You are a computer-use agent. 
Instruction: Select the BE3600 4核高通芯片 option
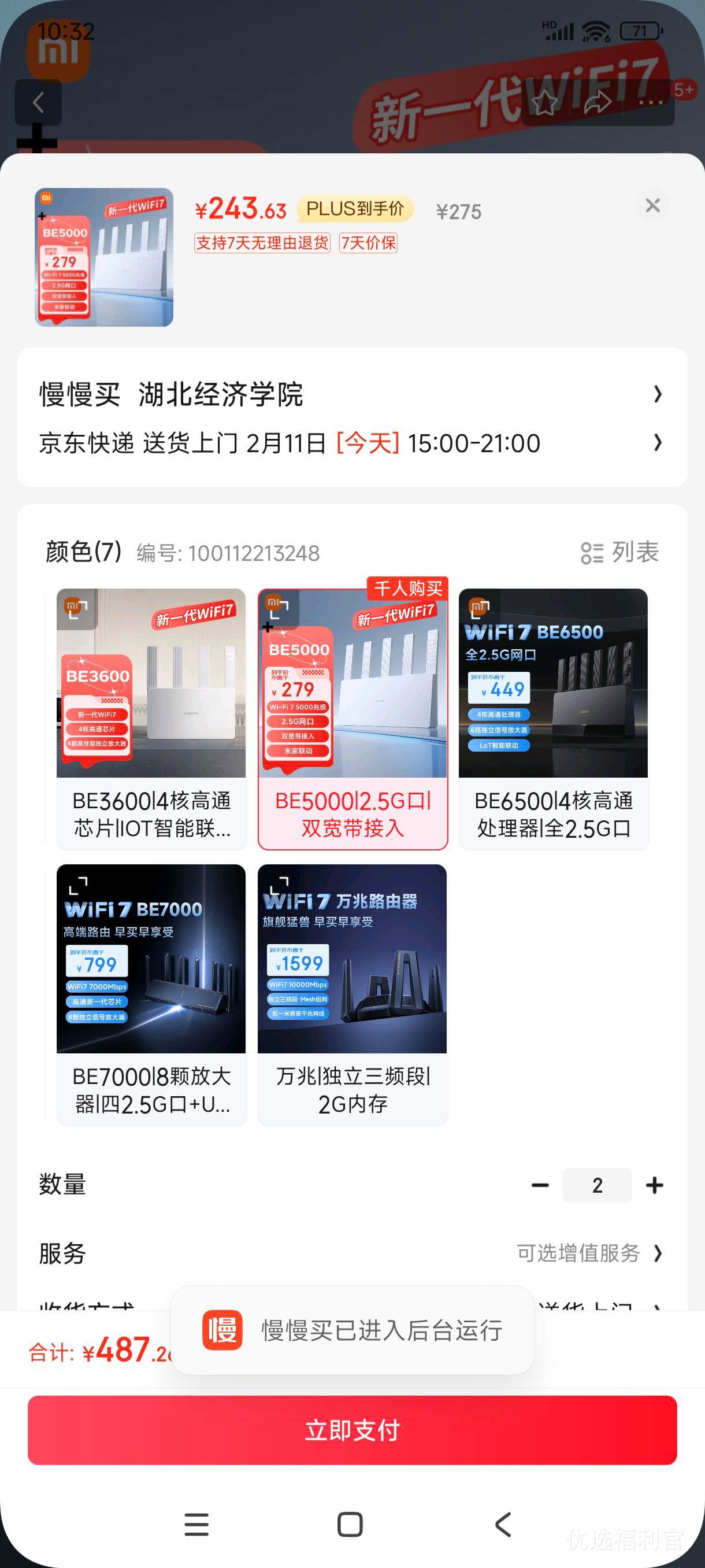coord(151,718)
